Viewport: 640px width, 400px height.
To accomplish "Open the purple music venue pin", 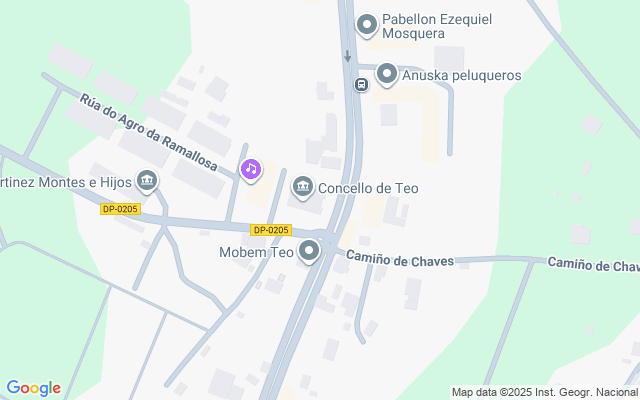I will 251,169.
